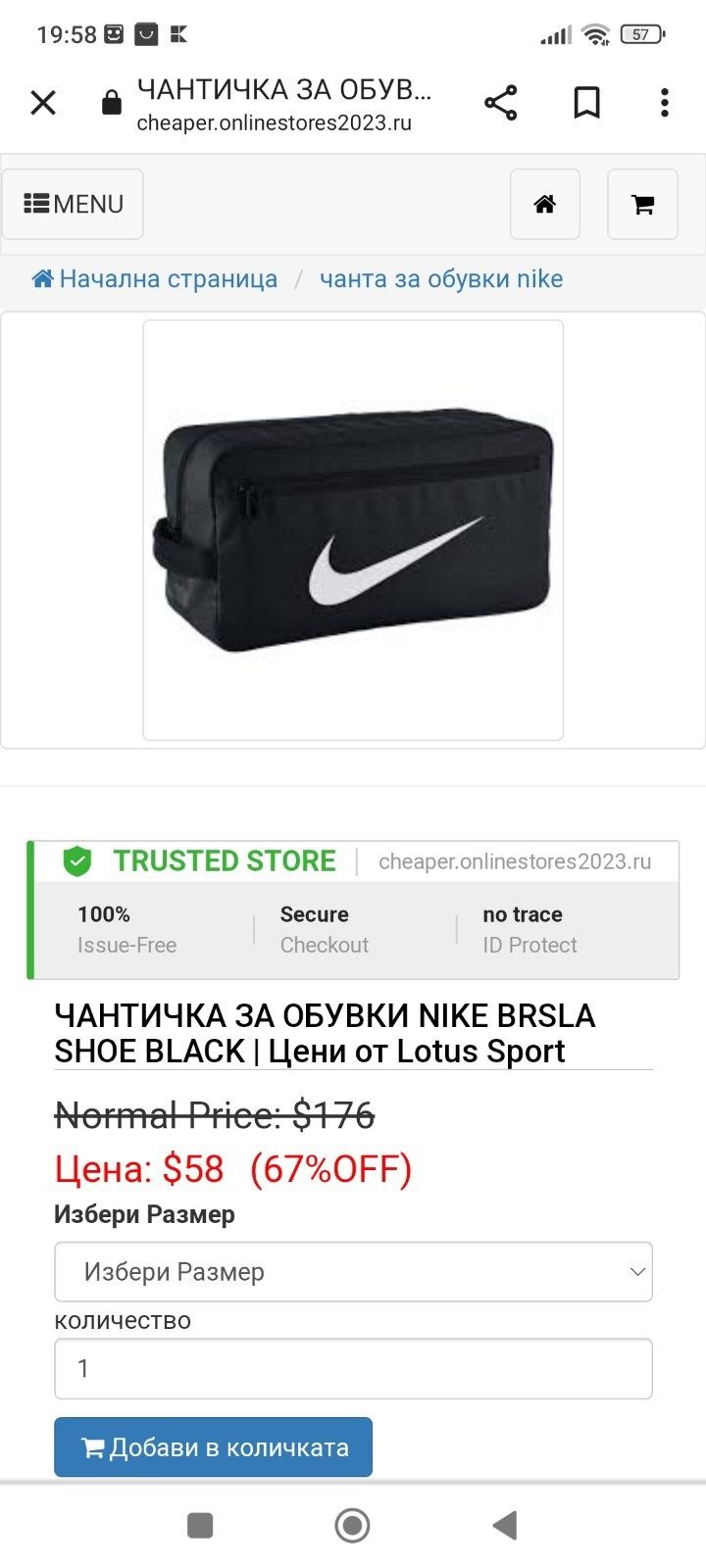Open the чанта за обувки nike breadcrumb
The width and height of the screenshot is (706, 1568).
441,279
